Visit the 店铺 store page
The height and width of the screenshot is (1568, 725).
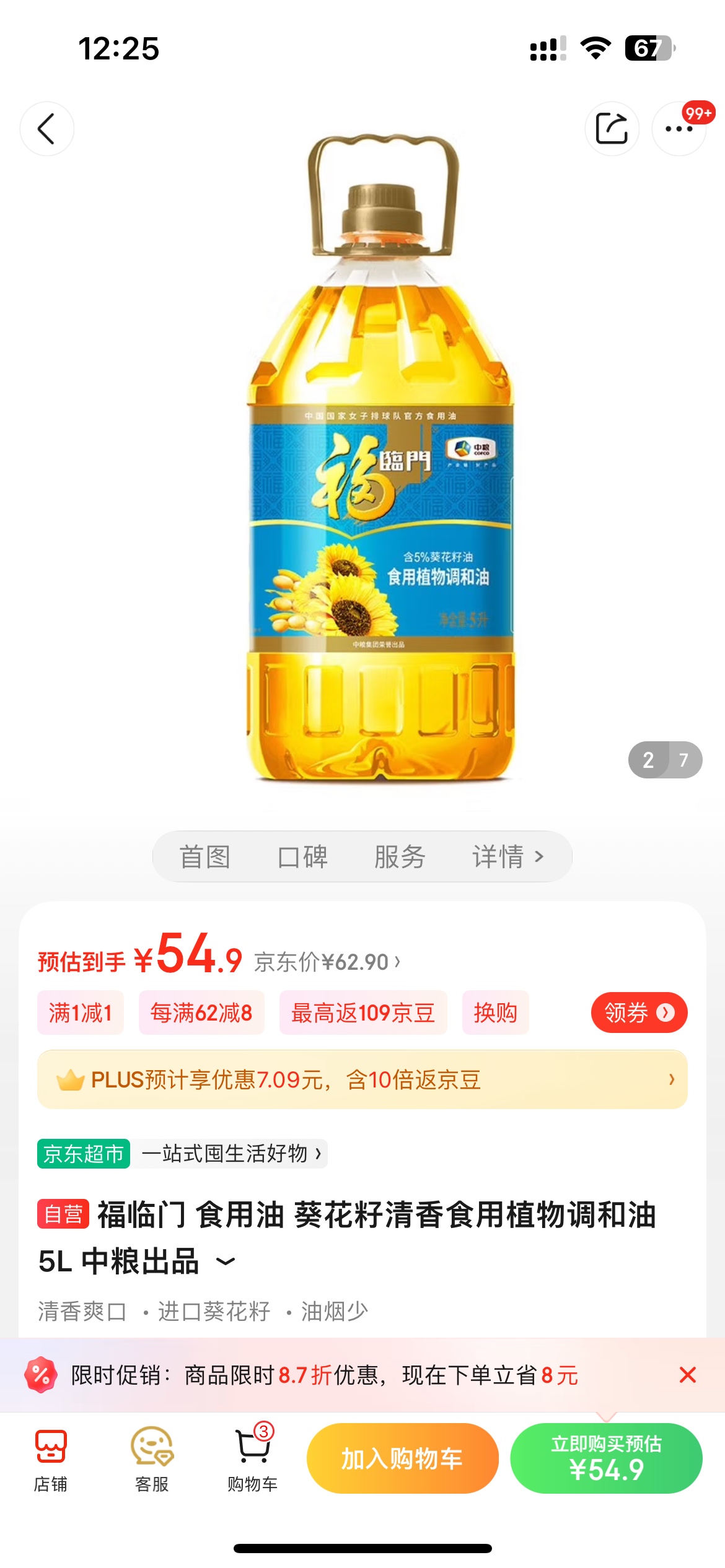pyautogui.click(x=51, y=1458)
